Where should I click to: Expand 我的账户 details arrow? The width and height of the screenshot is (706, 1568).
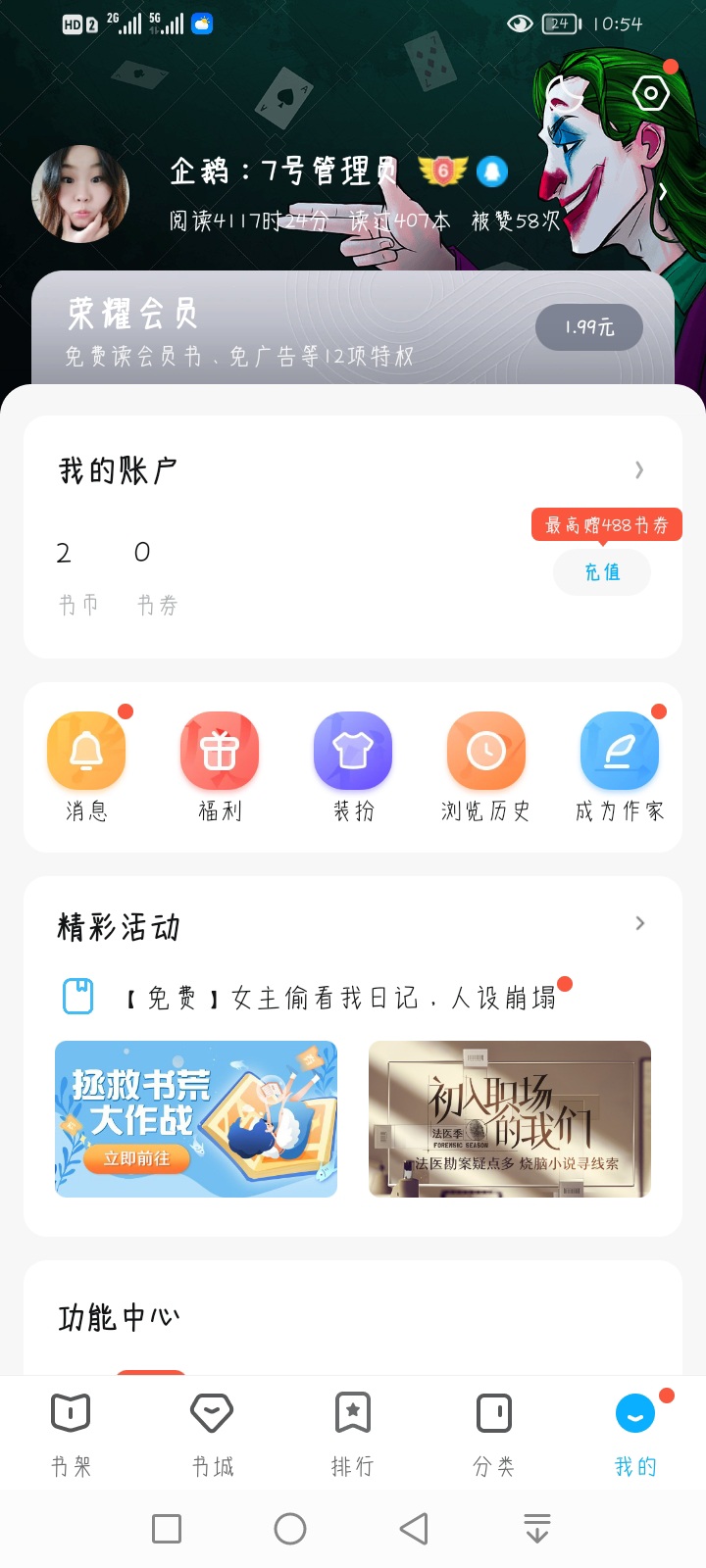pos(639,470)
